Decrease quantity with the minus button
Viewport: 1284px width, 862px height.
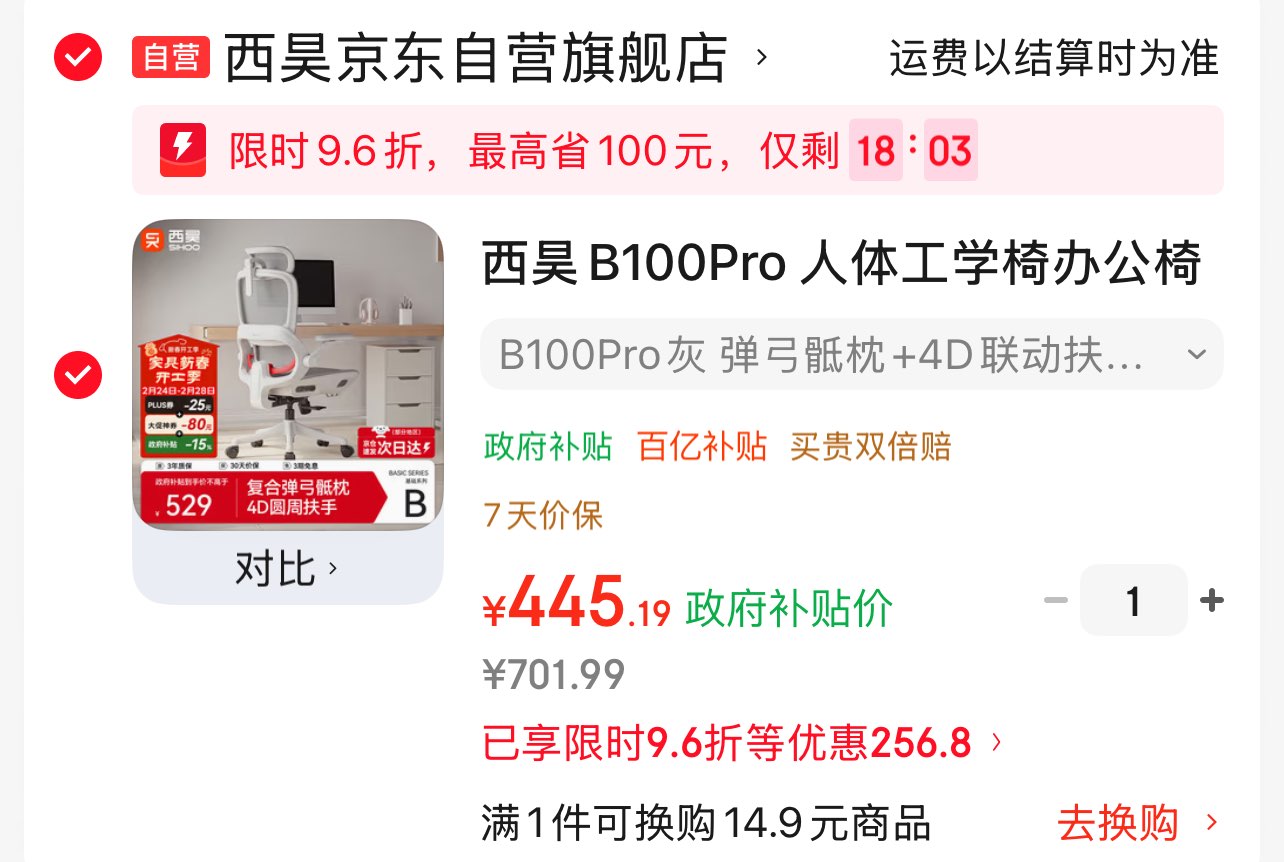coord(1056,601)
